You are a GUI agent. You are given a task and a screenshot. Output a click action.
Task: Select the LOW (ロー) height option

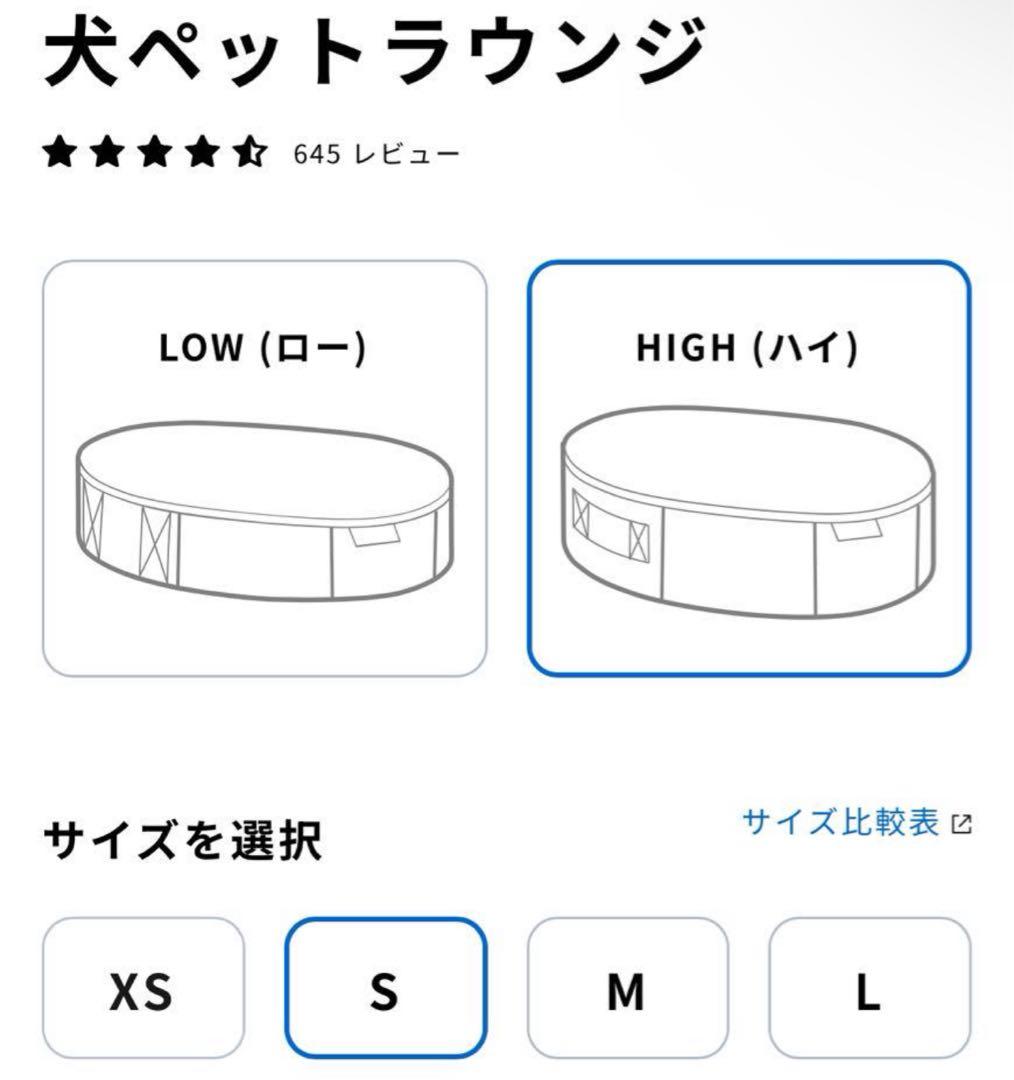[x=264, y=468]
